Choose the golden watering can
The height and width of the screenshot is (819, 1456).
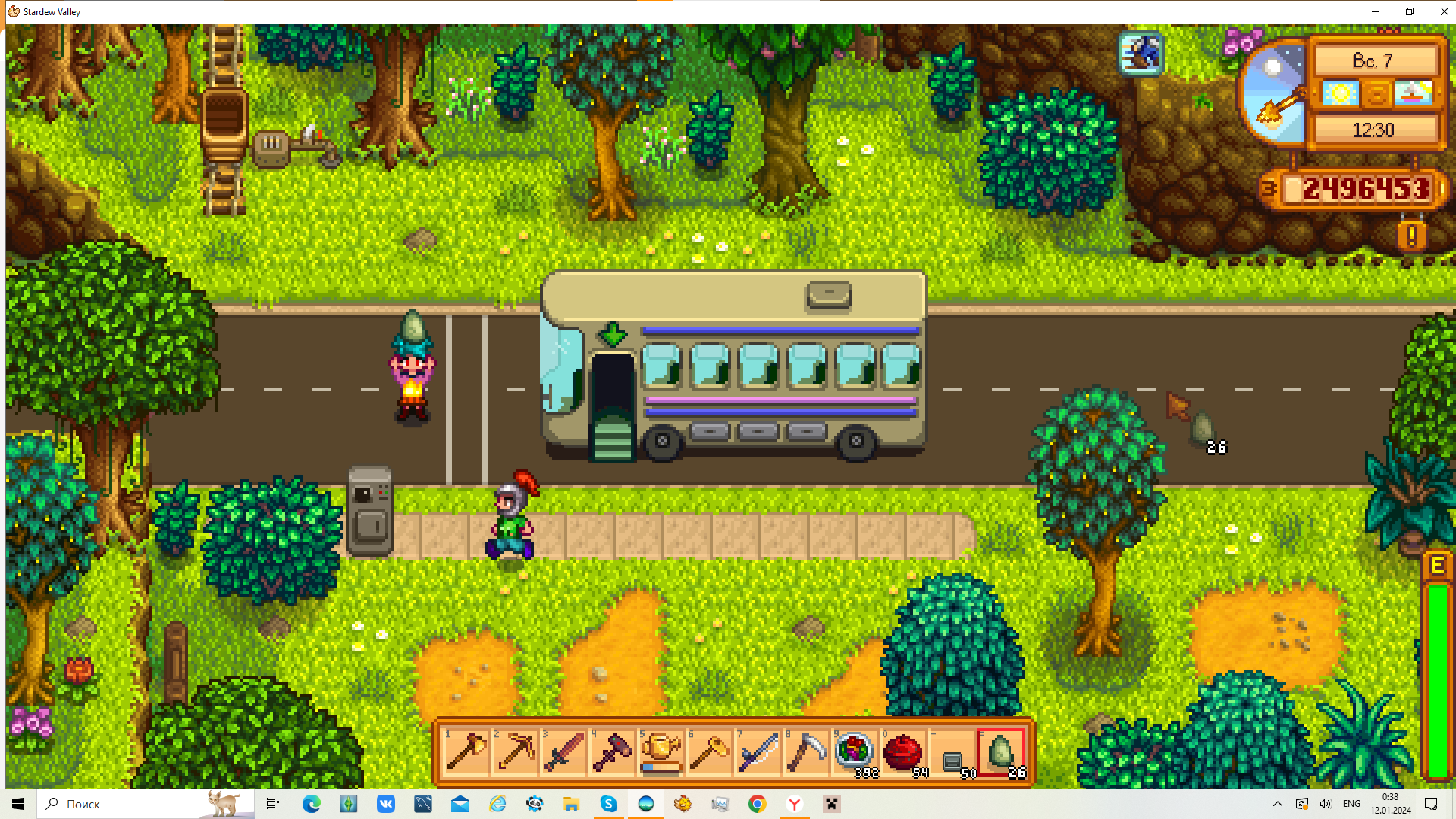point(661,752)
